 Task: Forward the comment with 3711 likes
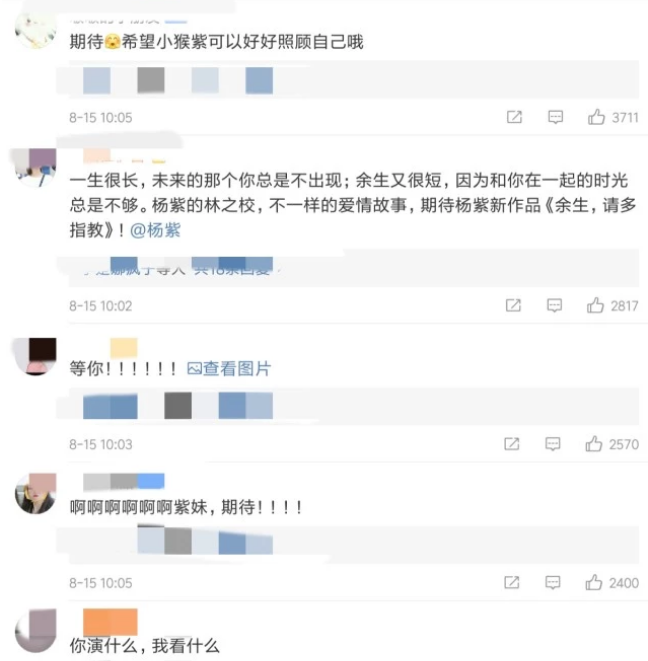tap(514, 117)
